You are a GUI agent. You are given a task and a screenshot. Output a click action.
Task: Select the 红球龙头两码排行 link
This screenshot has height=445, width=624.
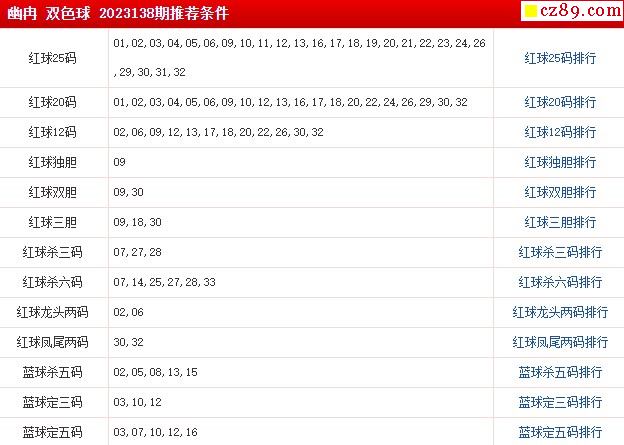click(x=560, y=312)
